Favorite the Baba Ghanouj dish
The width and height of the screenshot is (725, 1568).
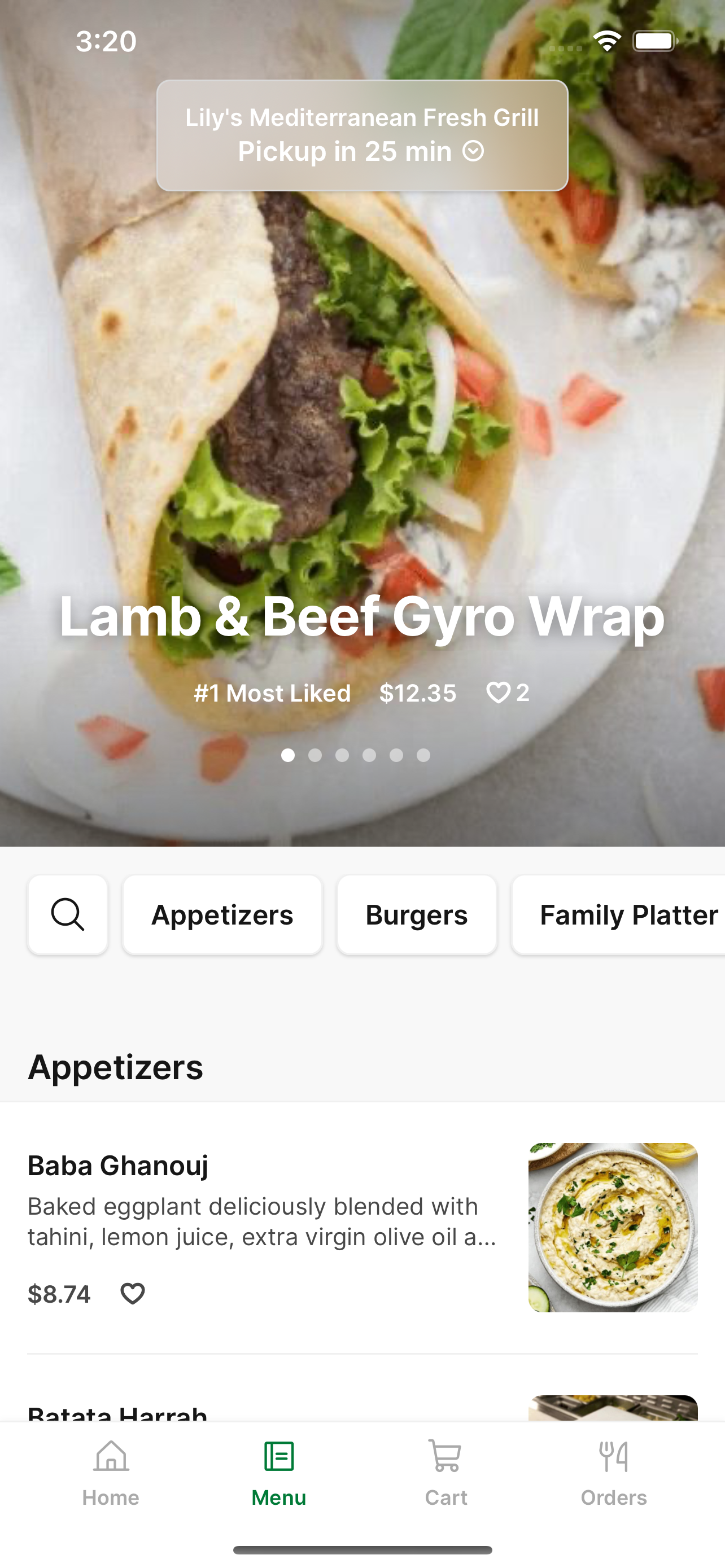[x=132, y=1294]
